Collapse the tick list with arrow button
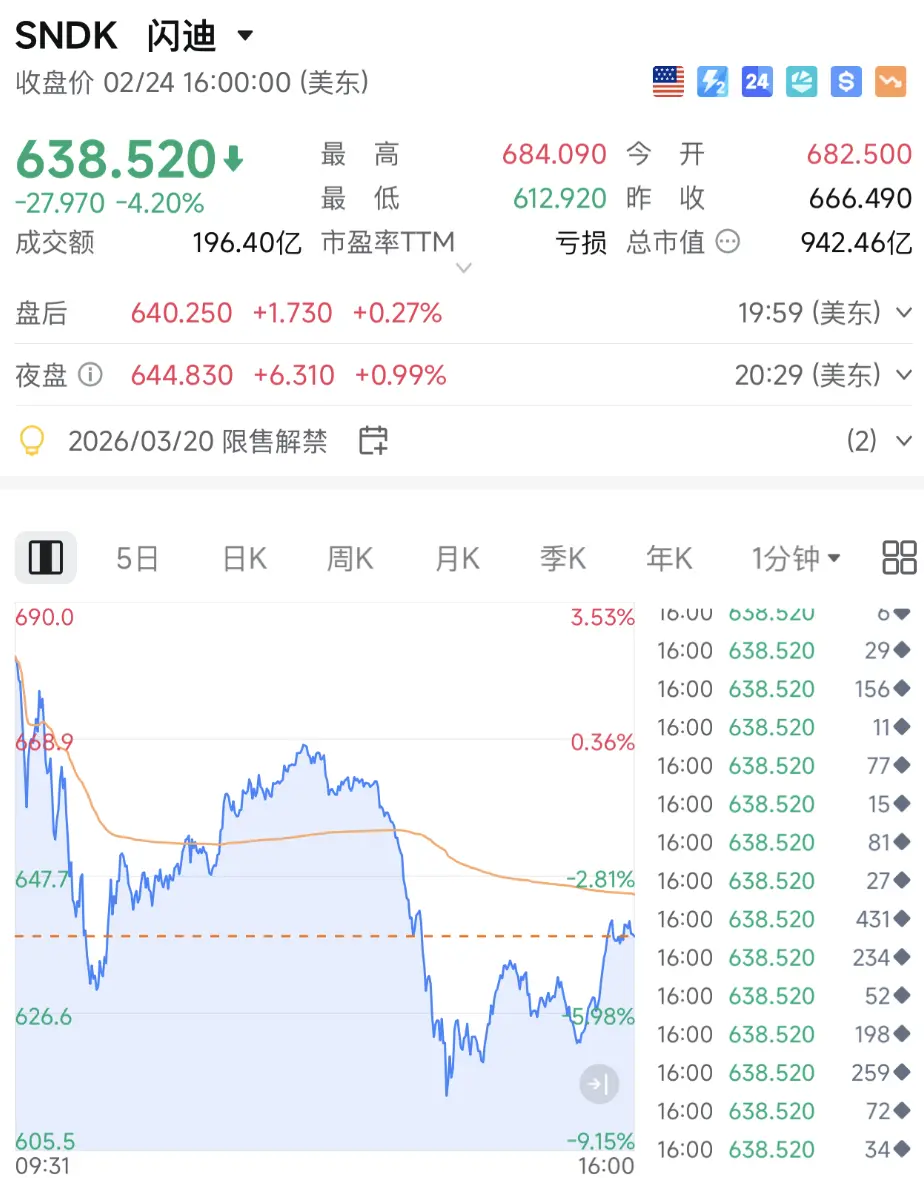The width and height of the screenshot is (924, 1178). (x=599, y=1084)
